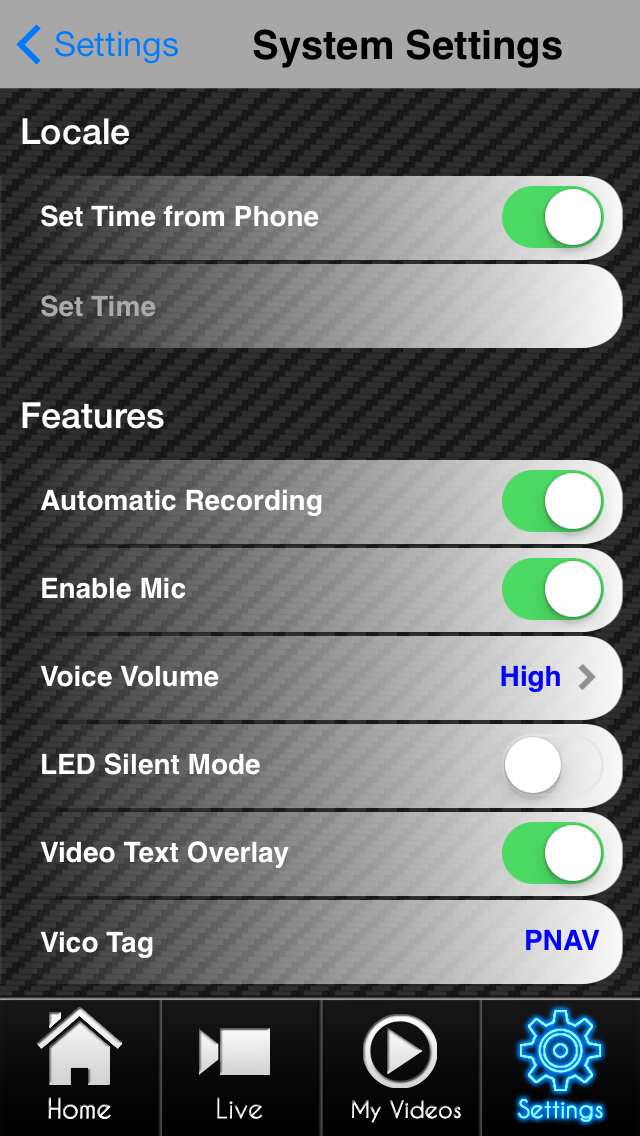Select the Settings tab
The height and width of the screenshot is (1136, 640).
point(560,1066)
